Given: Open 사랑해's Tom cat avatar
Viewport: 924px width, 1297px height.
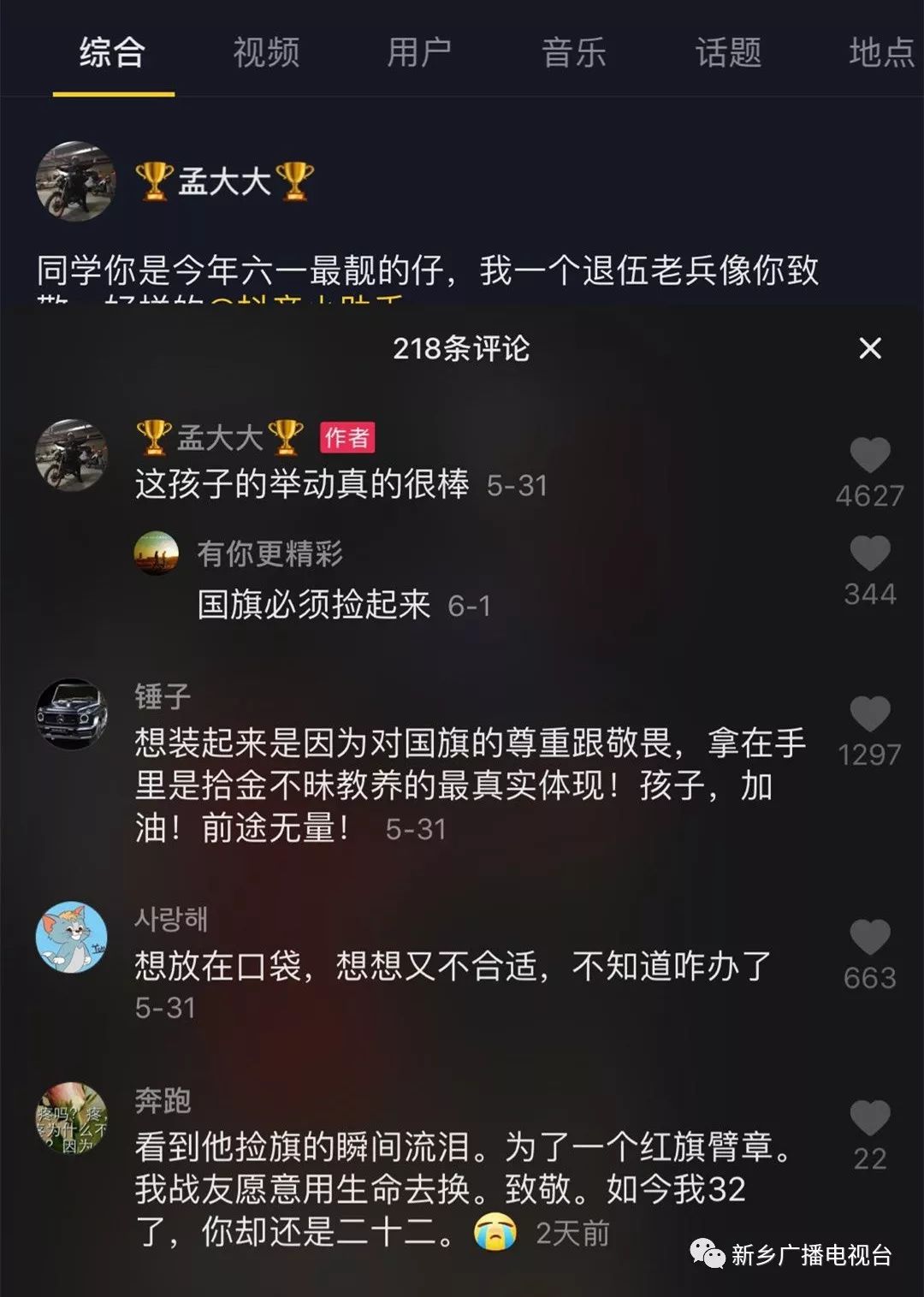Looking at the screenshot, I should click(75, 934).
